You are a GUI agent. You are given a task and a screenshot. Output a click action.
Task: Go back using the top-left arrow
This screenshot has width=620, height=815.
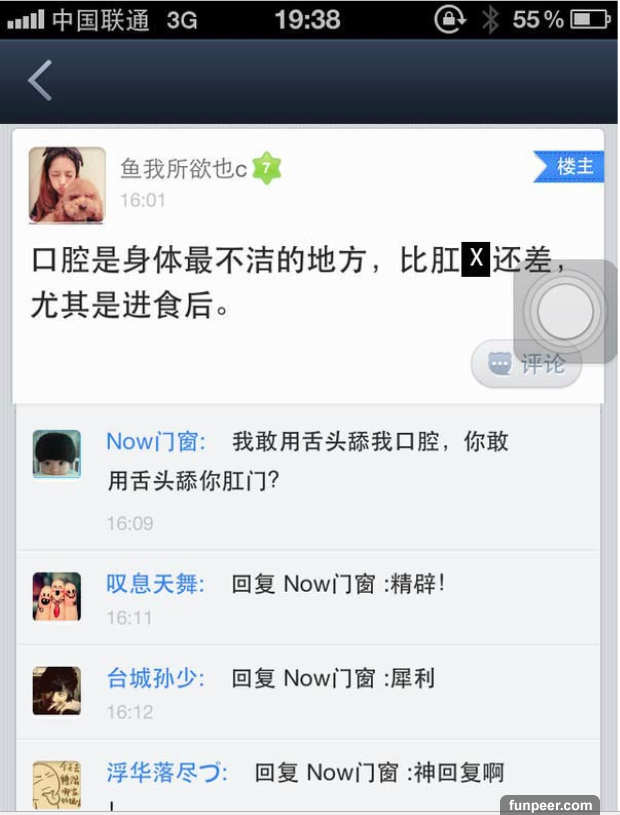[40, 81]
